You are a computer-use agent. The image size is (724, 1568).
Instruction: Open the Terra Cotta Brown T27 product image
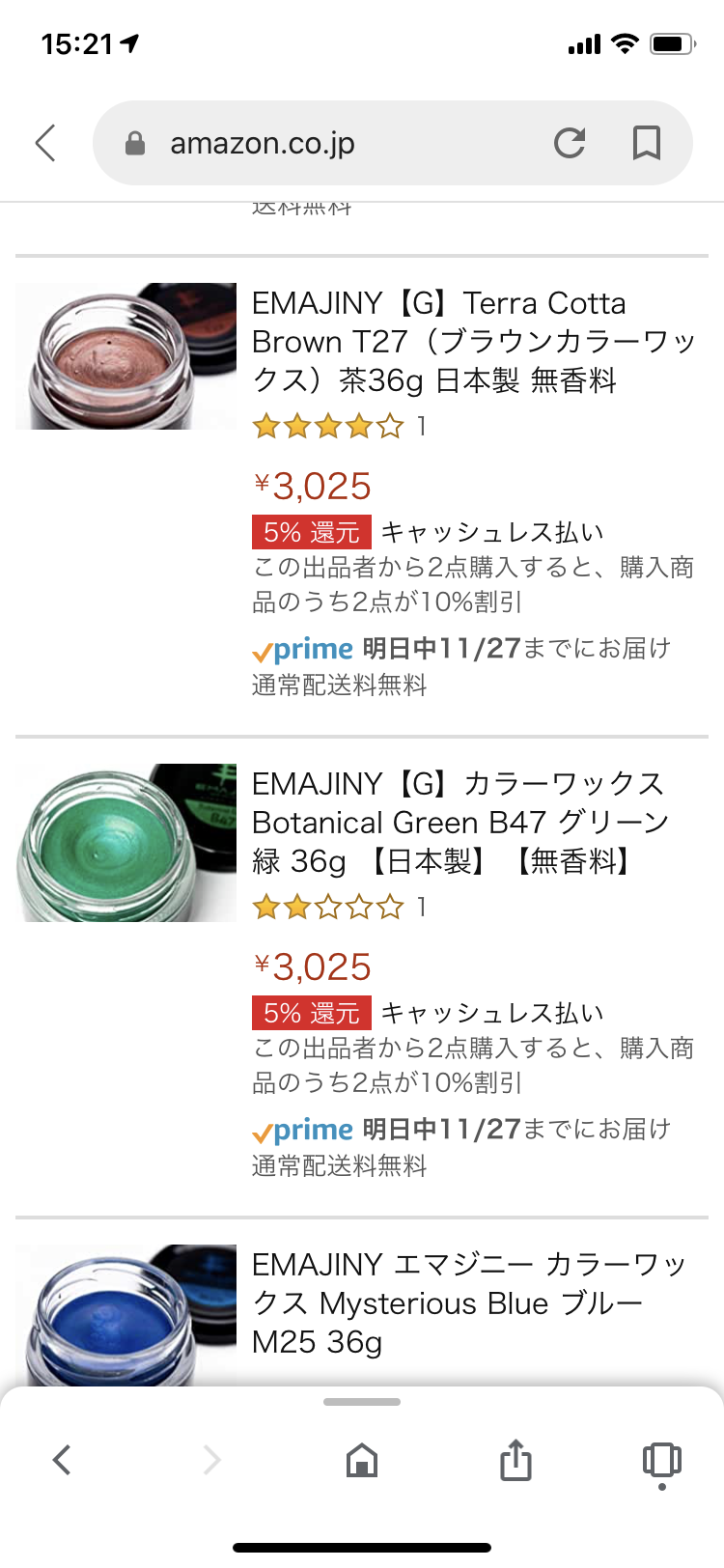pyautogui.click(x=126, y=356)
